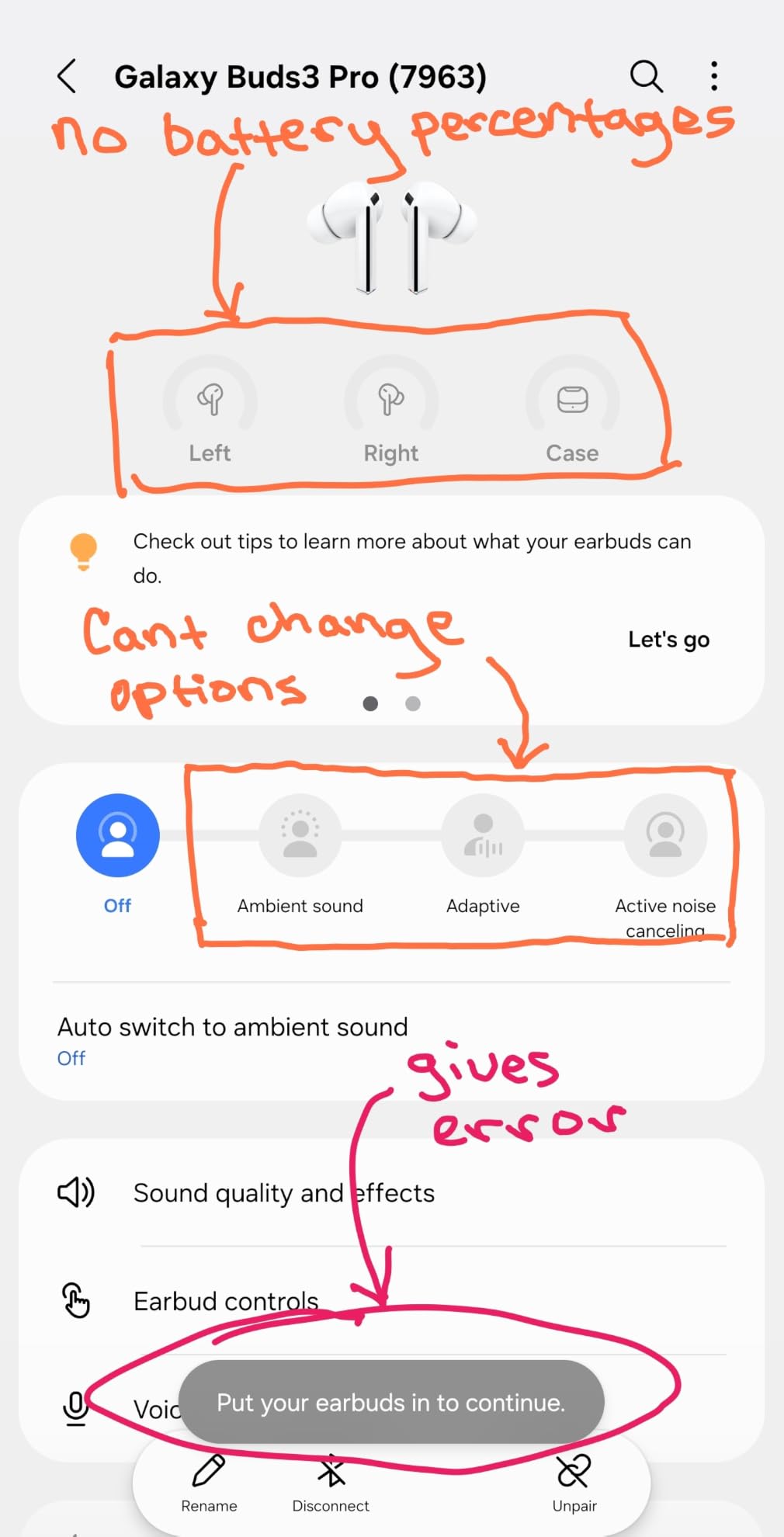This screenshot has height=1537, width=784.
Task: Open Sound quality and effects
Action: 391,1193
